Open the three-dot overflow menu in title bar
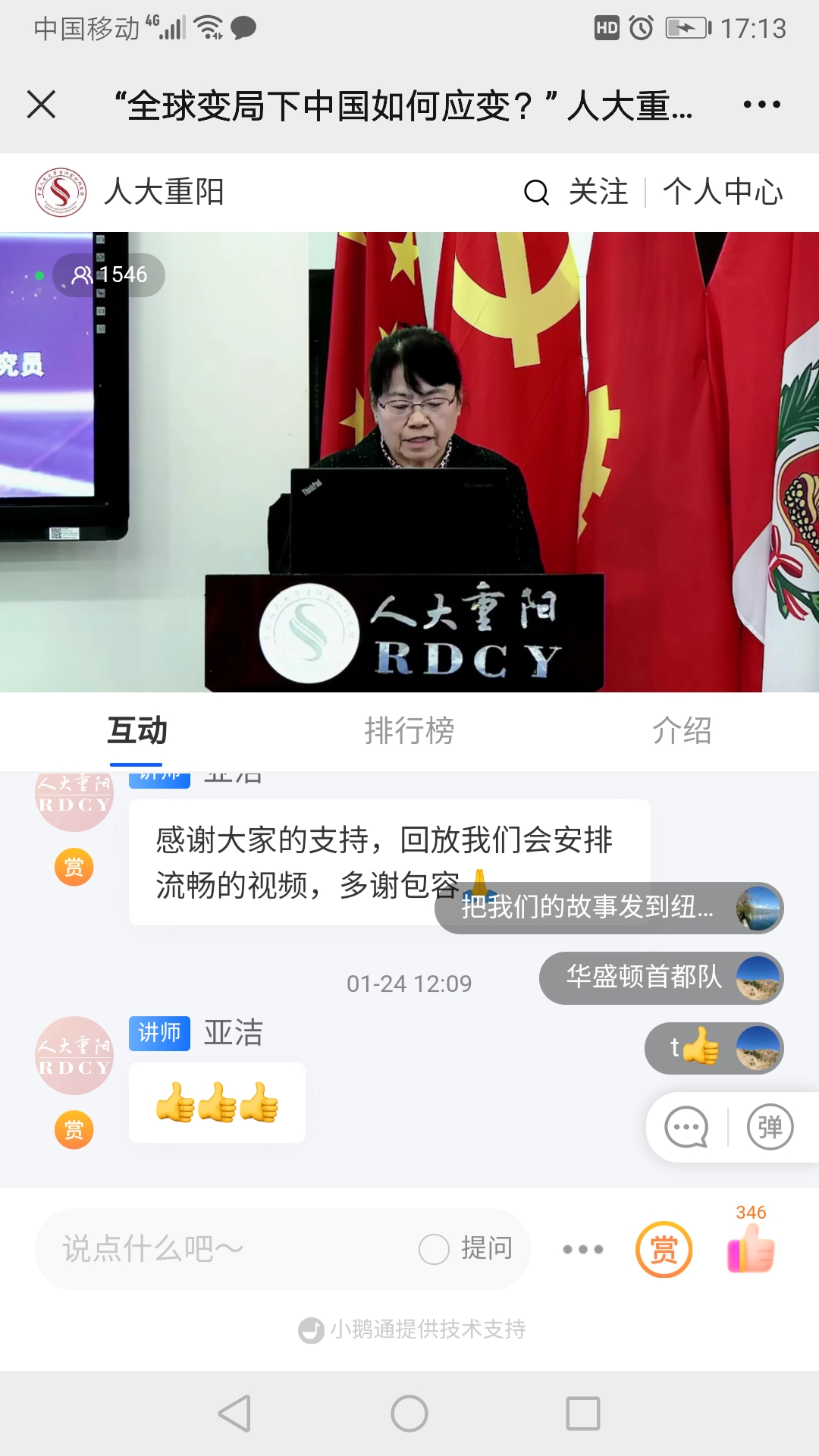This screenshot has width=819, height=1456. click(x=761, y=105)
